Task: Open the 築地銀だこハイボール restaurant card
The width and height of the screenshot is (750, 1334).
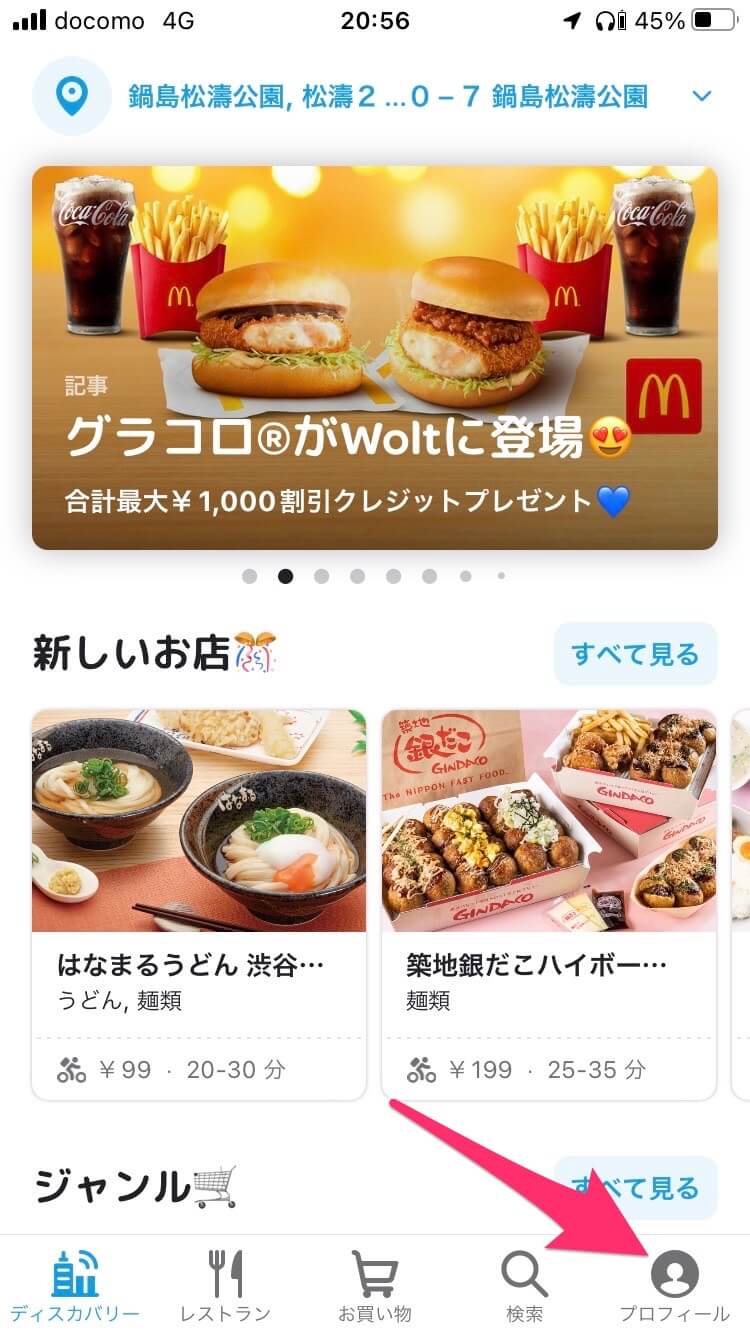Action: [x=548, y=904]
